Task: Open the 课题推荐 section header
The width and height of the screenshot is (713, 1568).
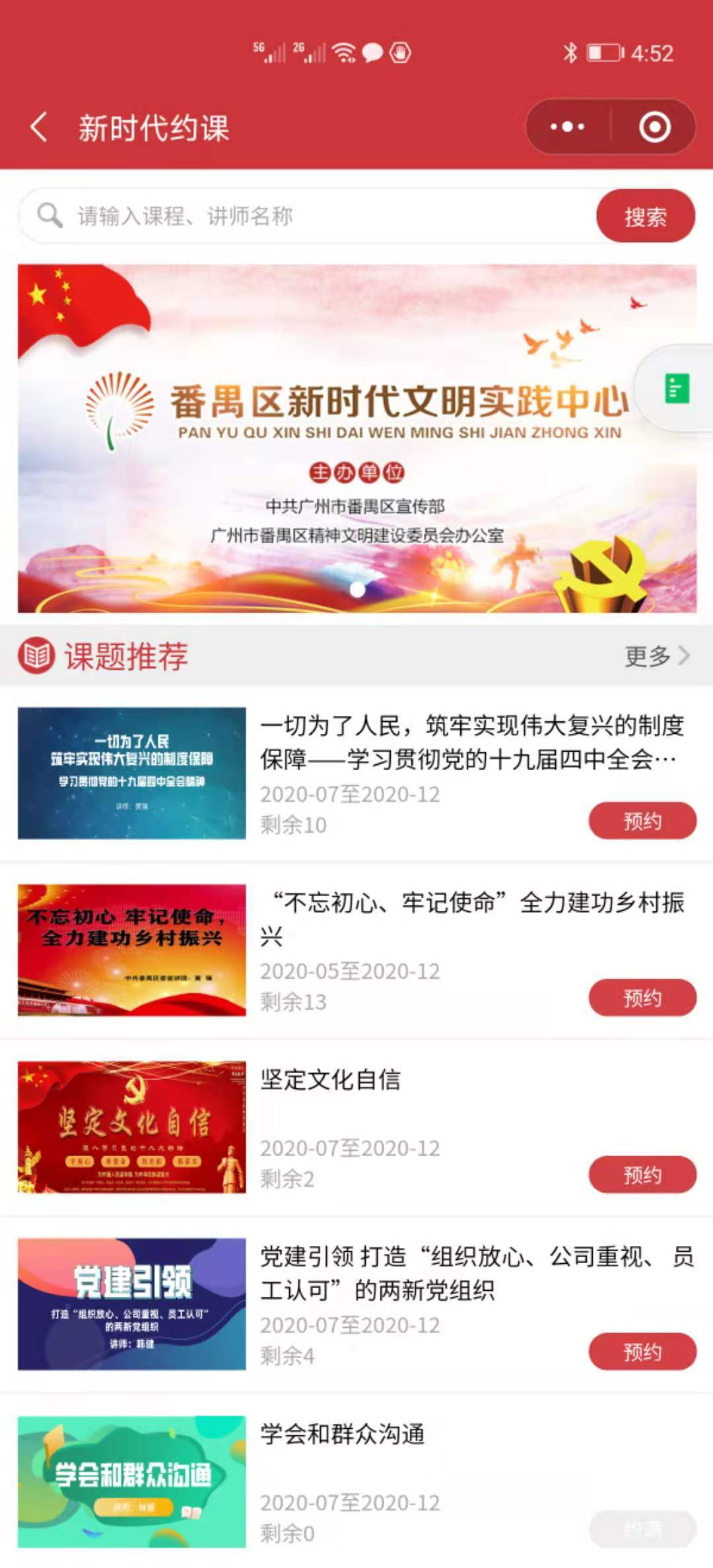Action: pyautogui.click(x=125, y=656)
